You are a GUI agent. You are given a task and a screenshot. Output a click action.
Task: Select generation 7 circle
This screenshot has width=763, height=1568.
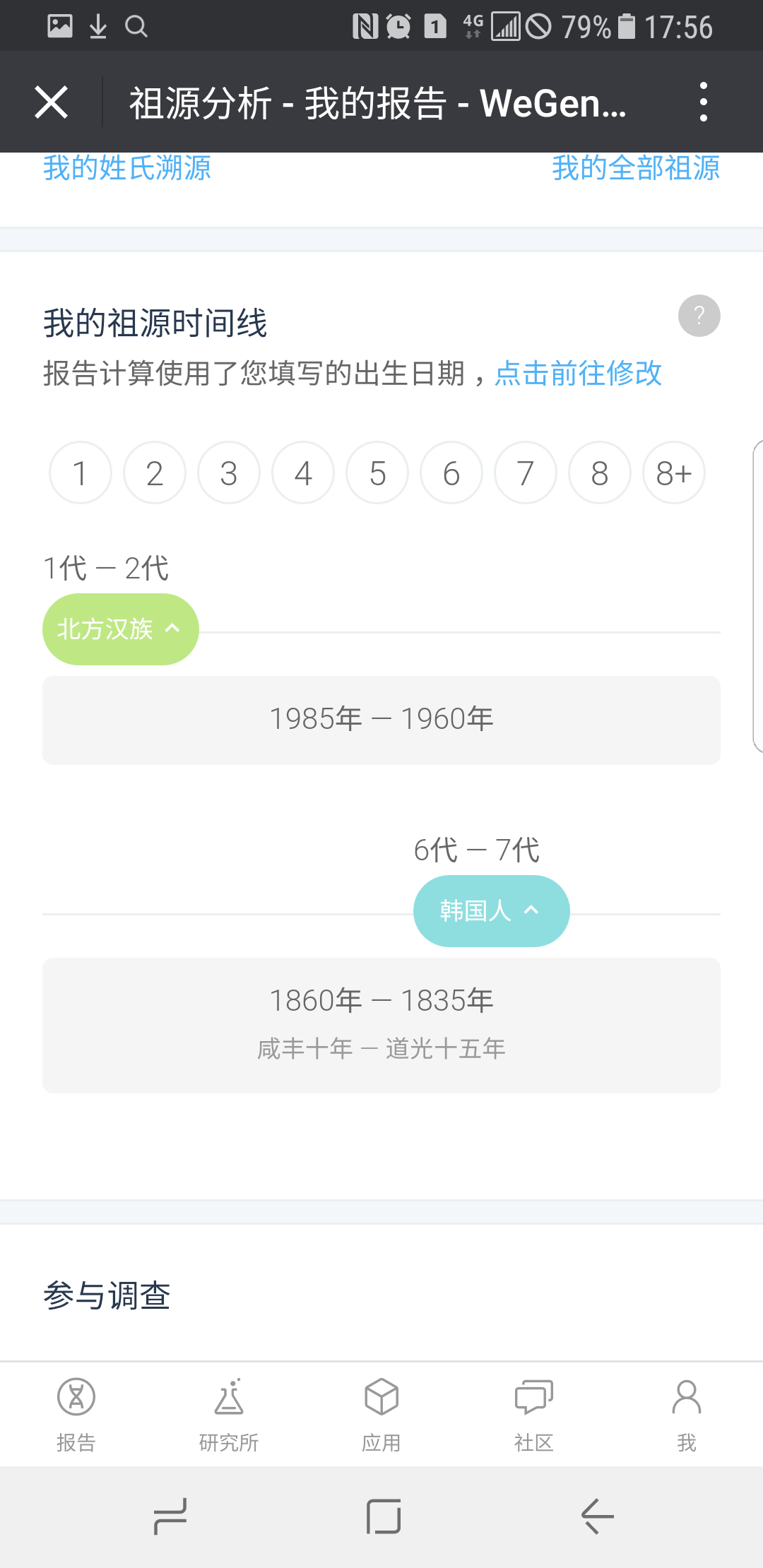point(526,473)
